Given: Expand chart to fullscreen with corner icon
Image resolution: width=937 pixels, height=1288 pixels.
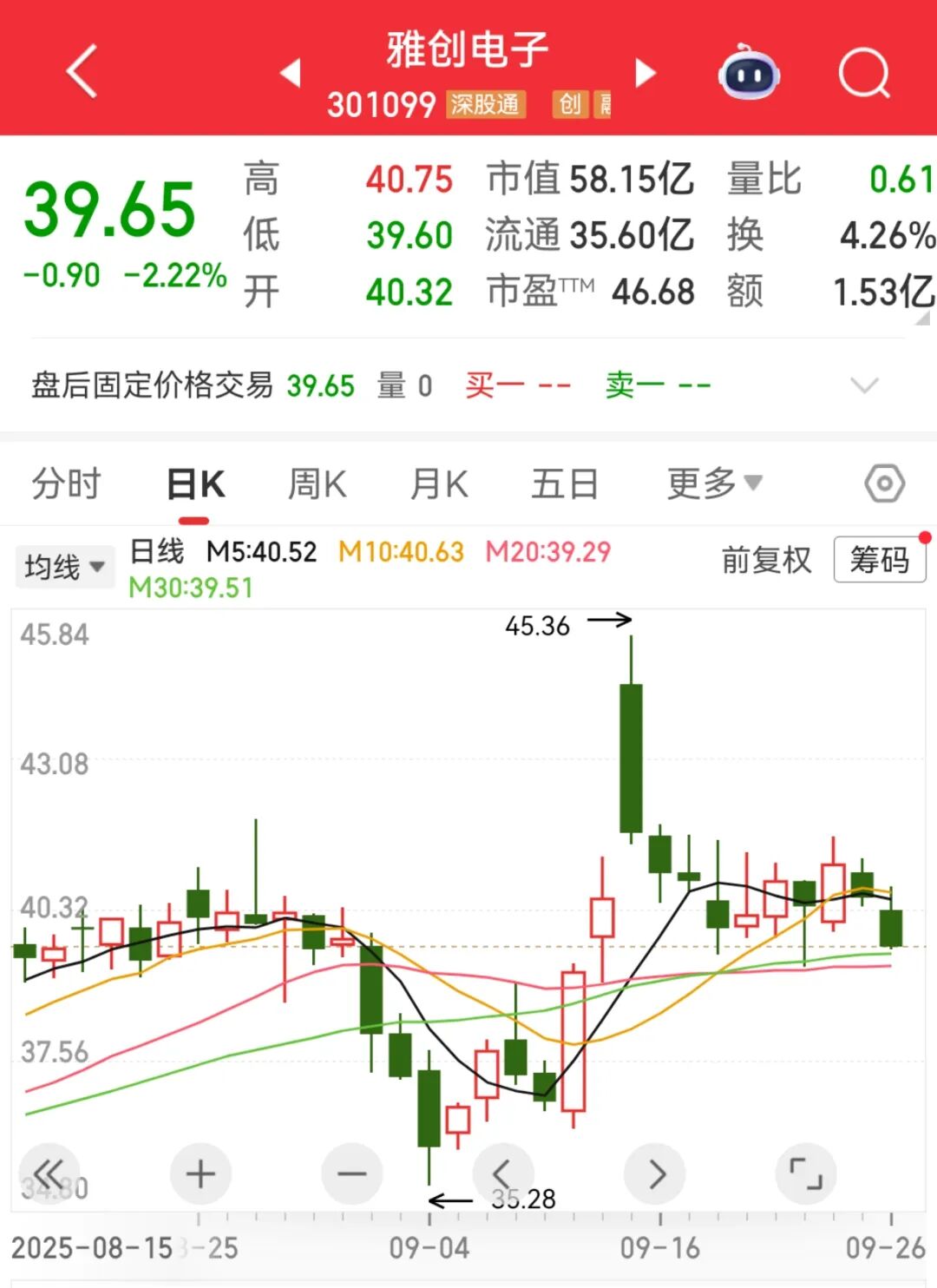Looking at the screenshot, I should pyautogui.click(x=807, y=1172).
